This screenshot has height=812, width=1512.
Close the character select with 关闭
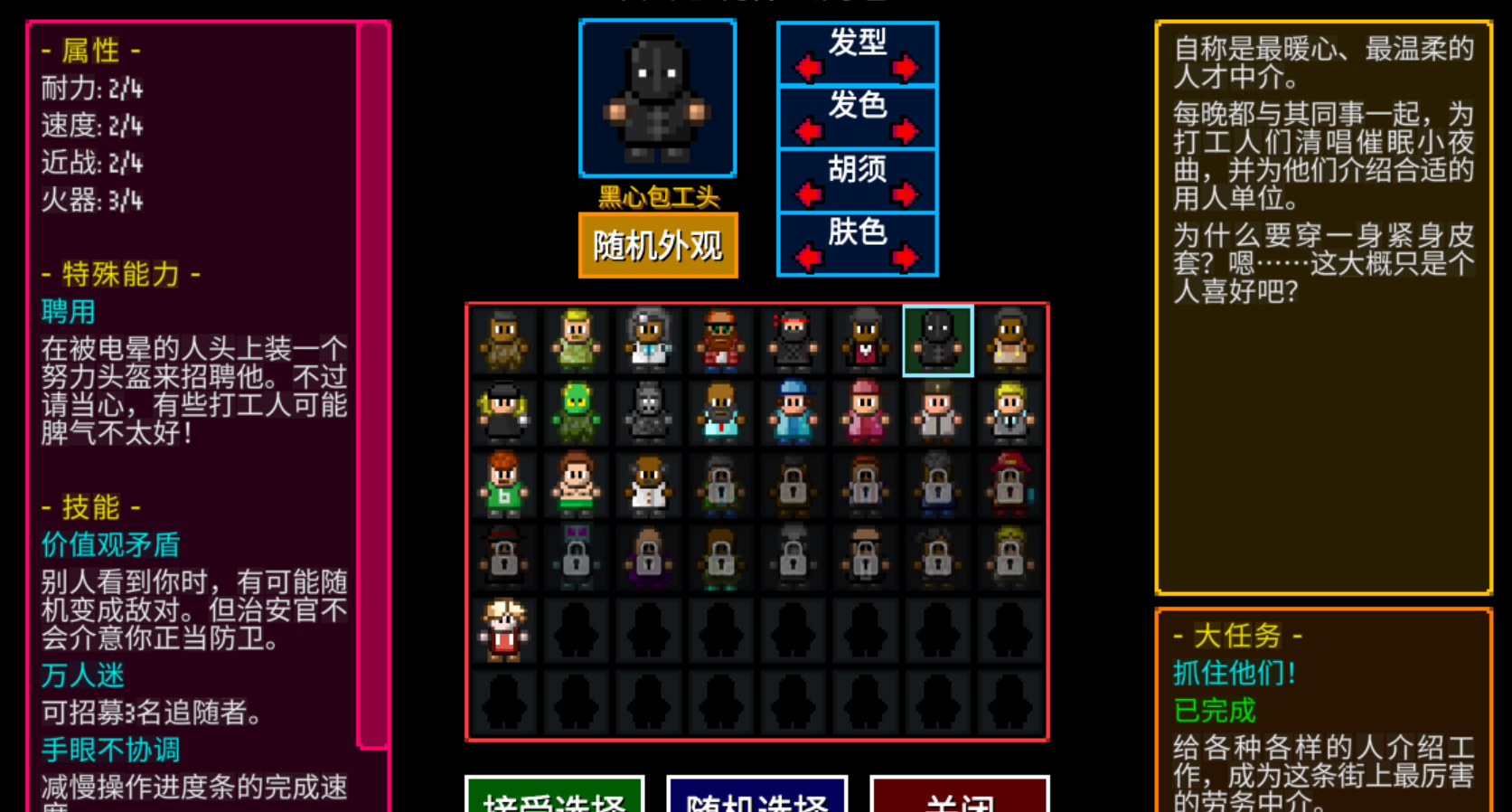[959, 796]
